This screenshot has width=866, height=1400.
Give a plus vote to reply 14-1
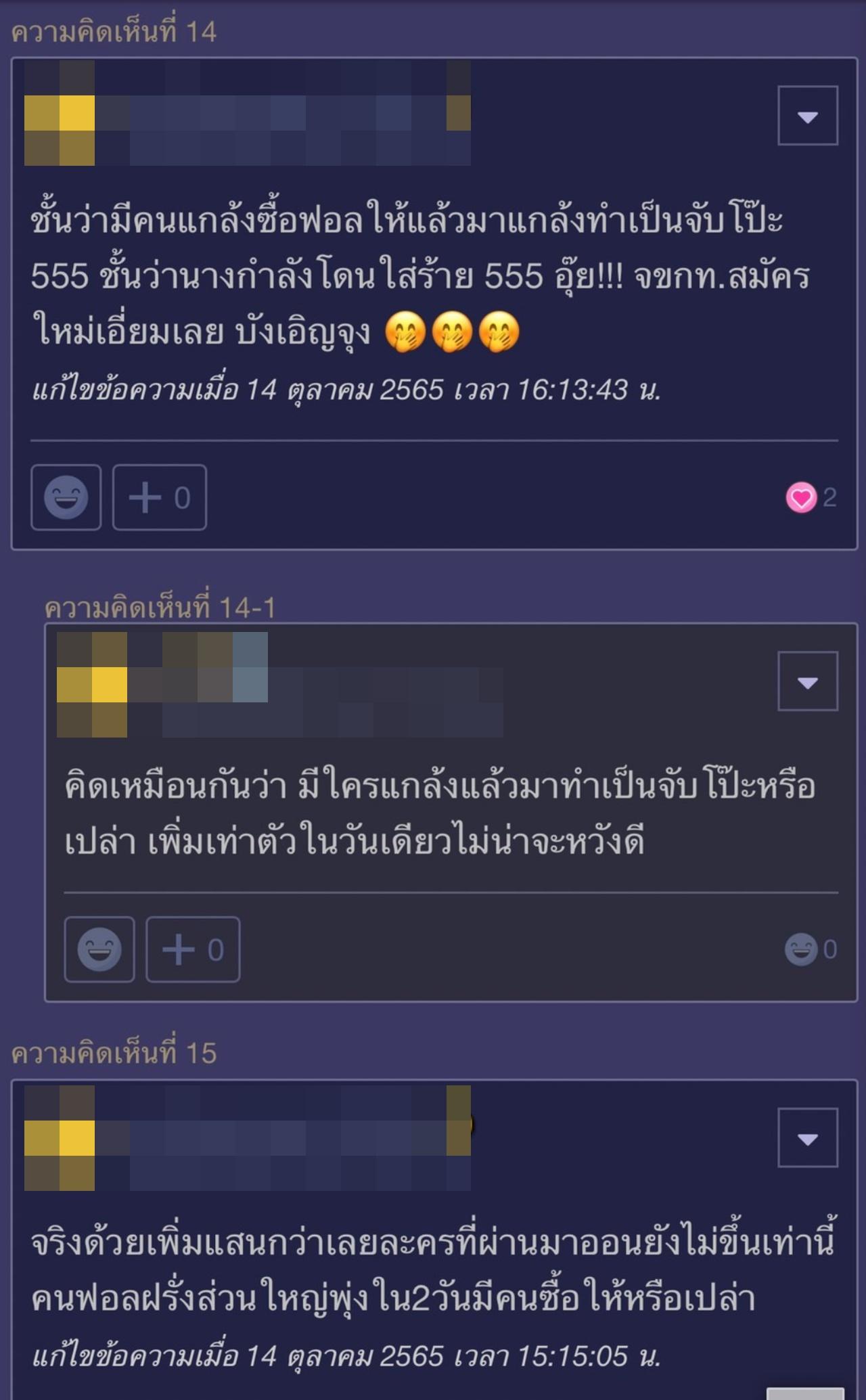[193, 949]
